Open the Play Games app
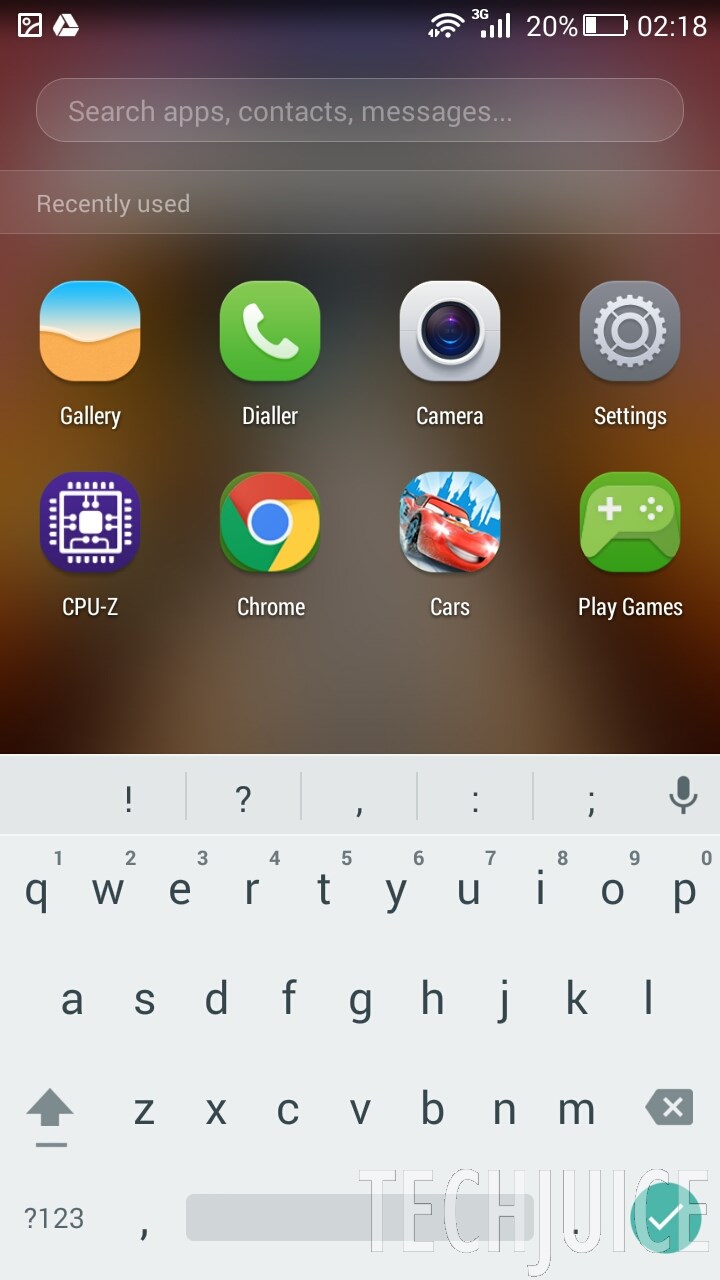 pos(630,523)
